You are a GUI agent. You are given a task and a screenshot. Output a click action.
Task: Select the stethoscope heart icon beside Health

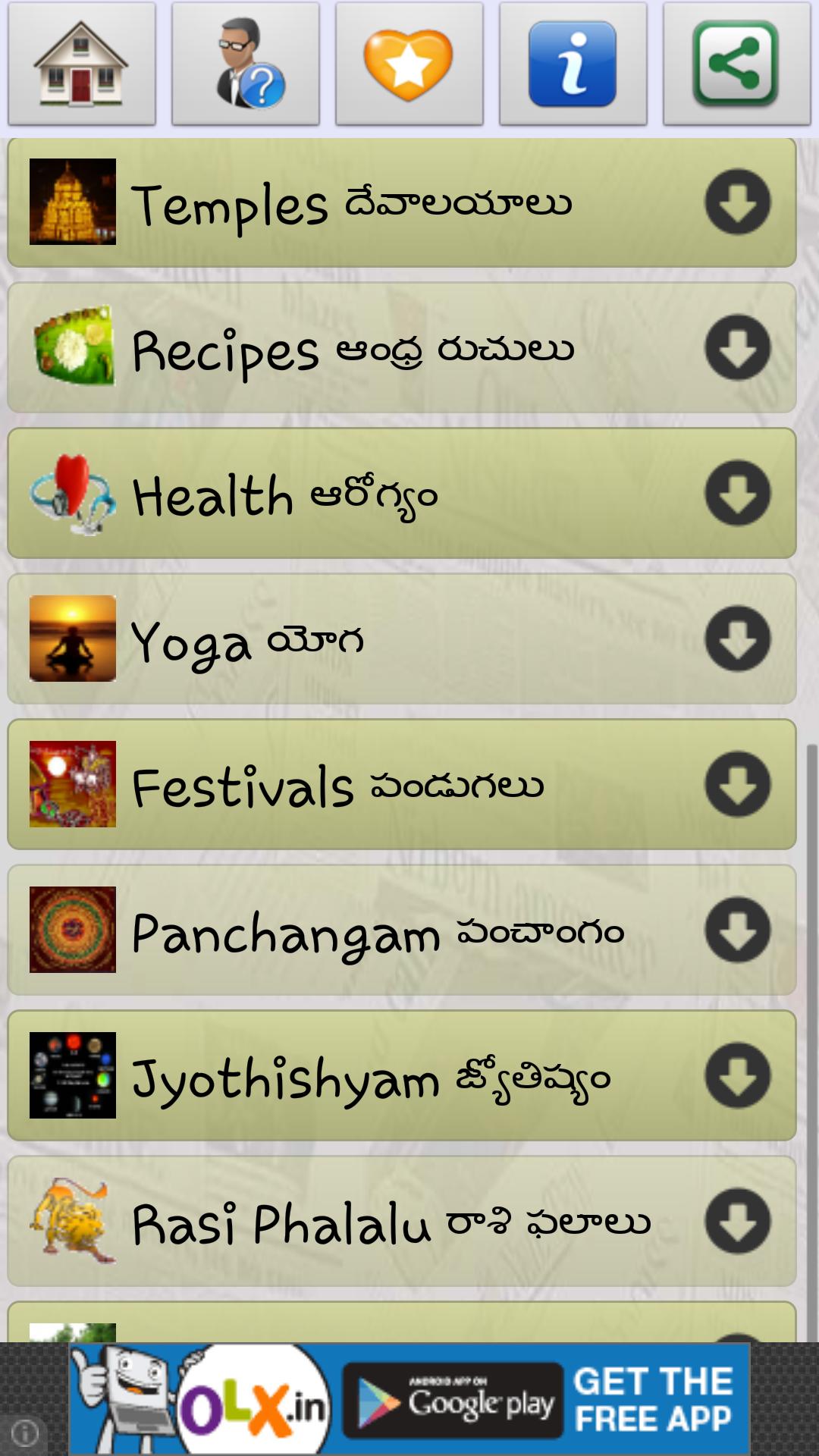[74, 493]
